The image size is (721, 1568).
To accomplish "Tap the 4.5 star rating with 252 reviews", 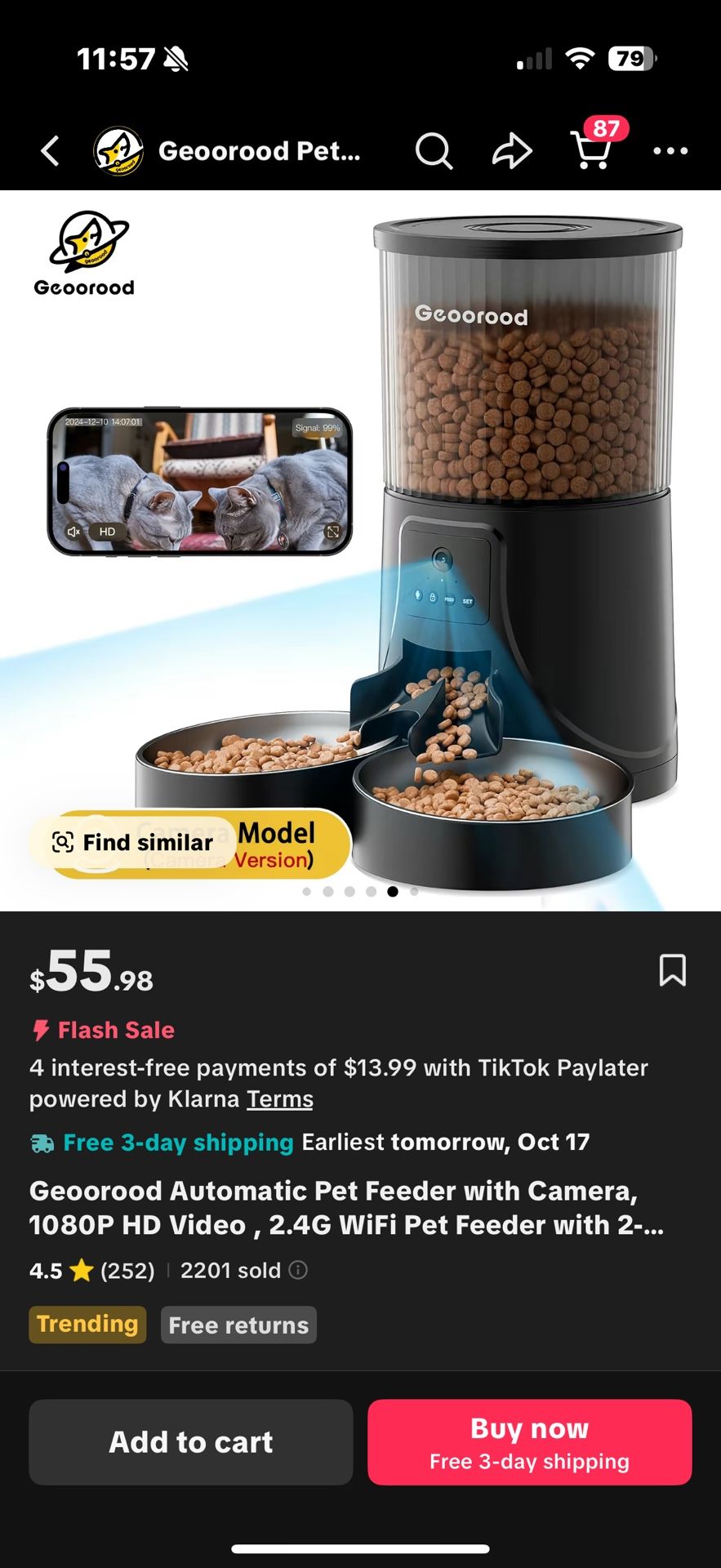I will 91,1270.
